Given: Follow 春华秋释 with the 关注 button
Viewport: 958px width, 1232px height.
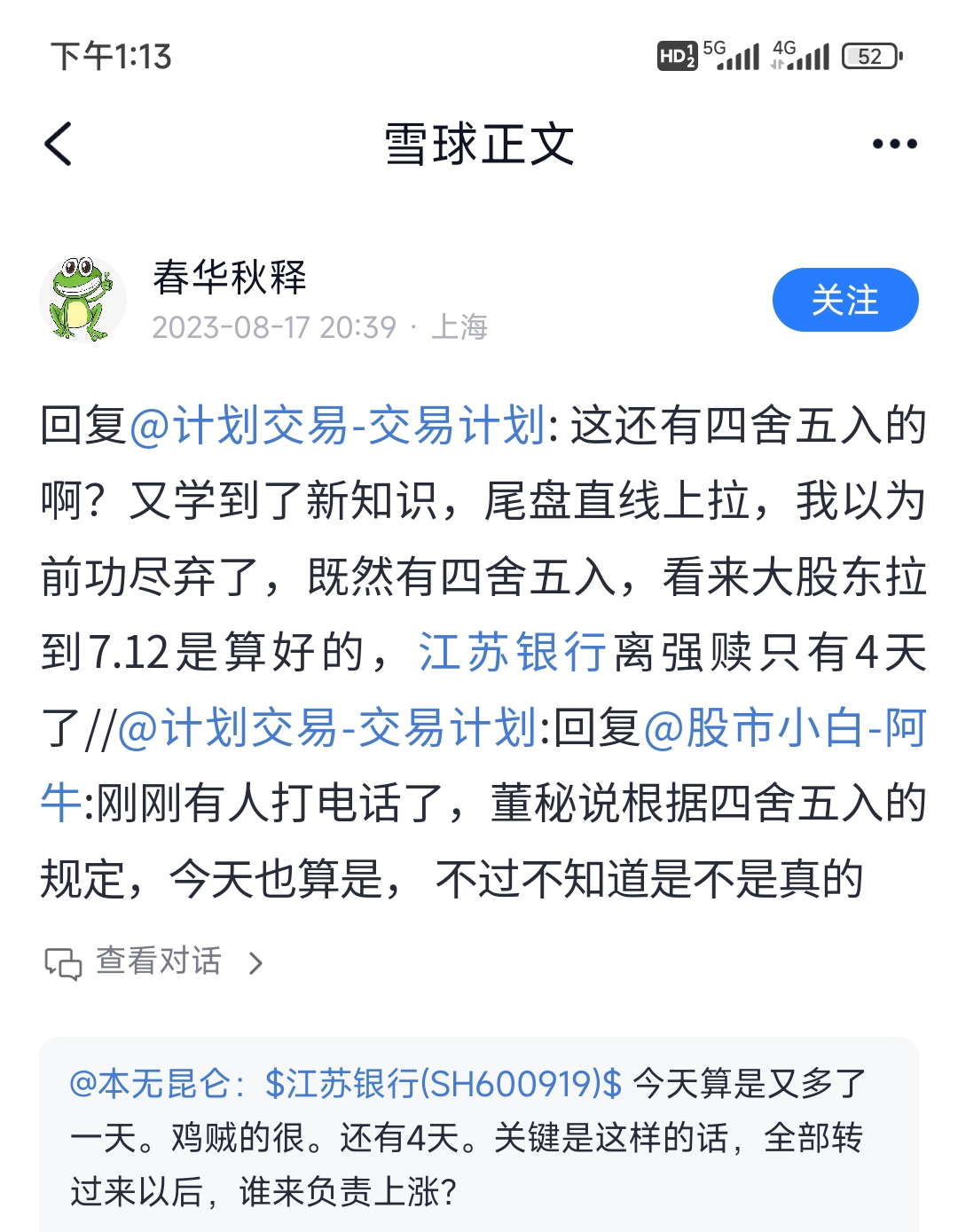Looking at the screenshot, I should point(844,300).
